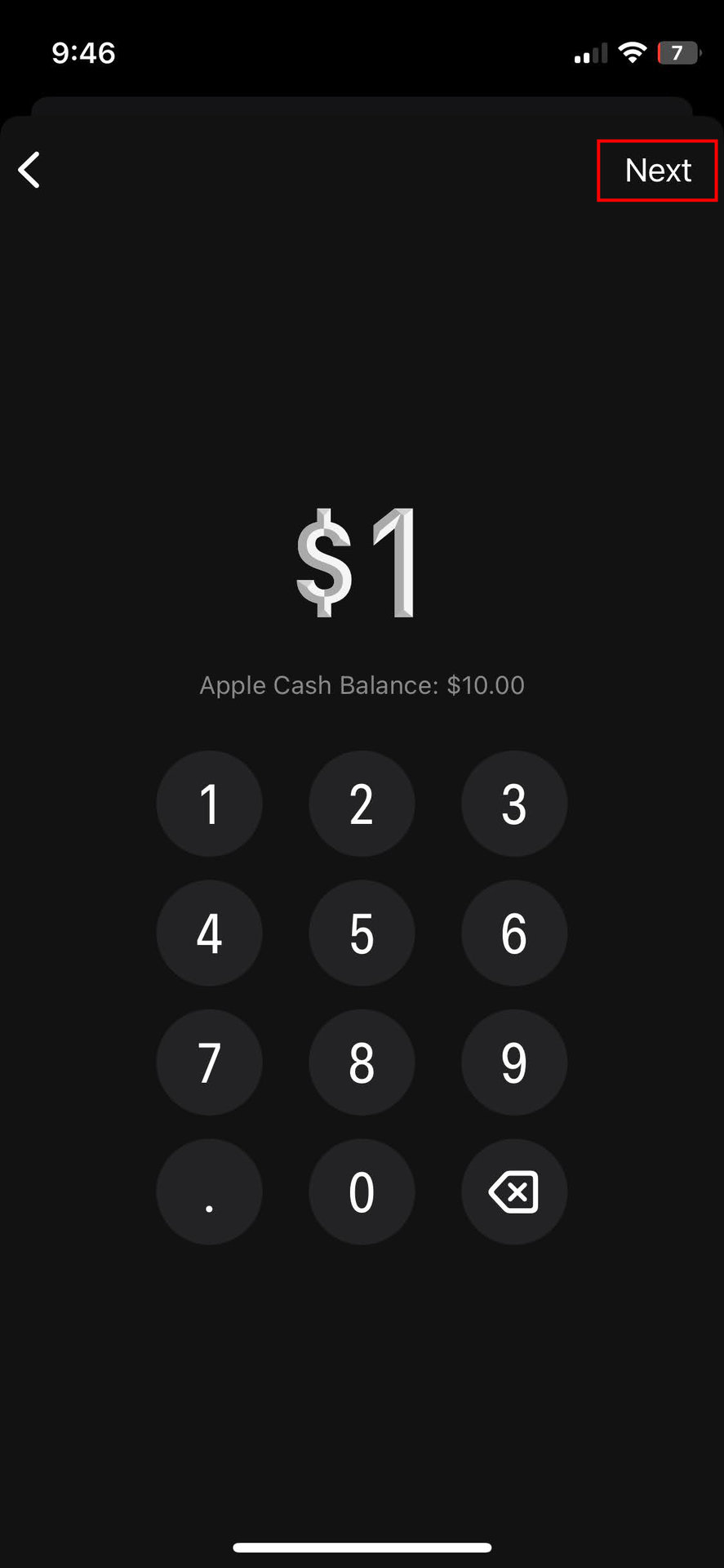Screen dimensions: 724x1568
Task: Add a decimal point to amount
Action: 209,1192
